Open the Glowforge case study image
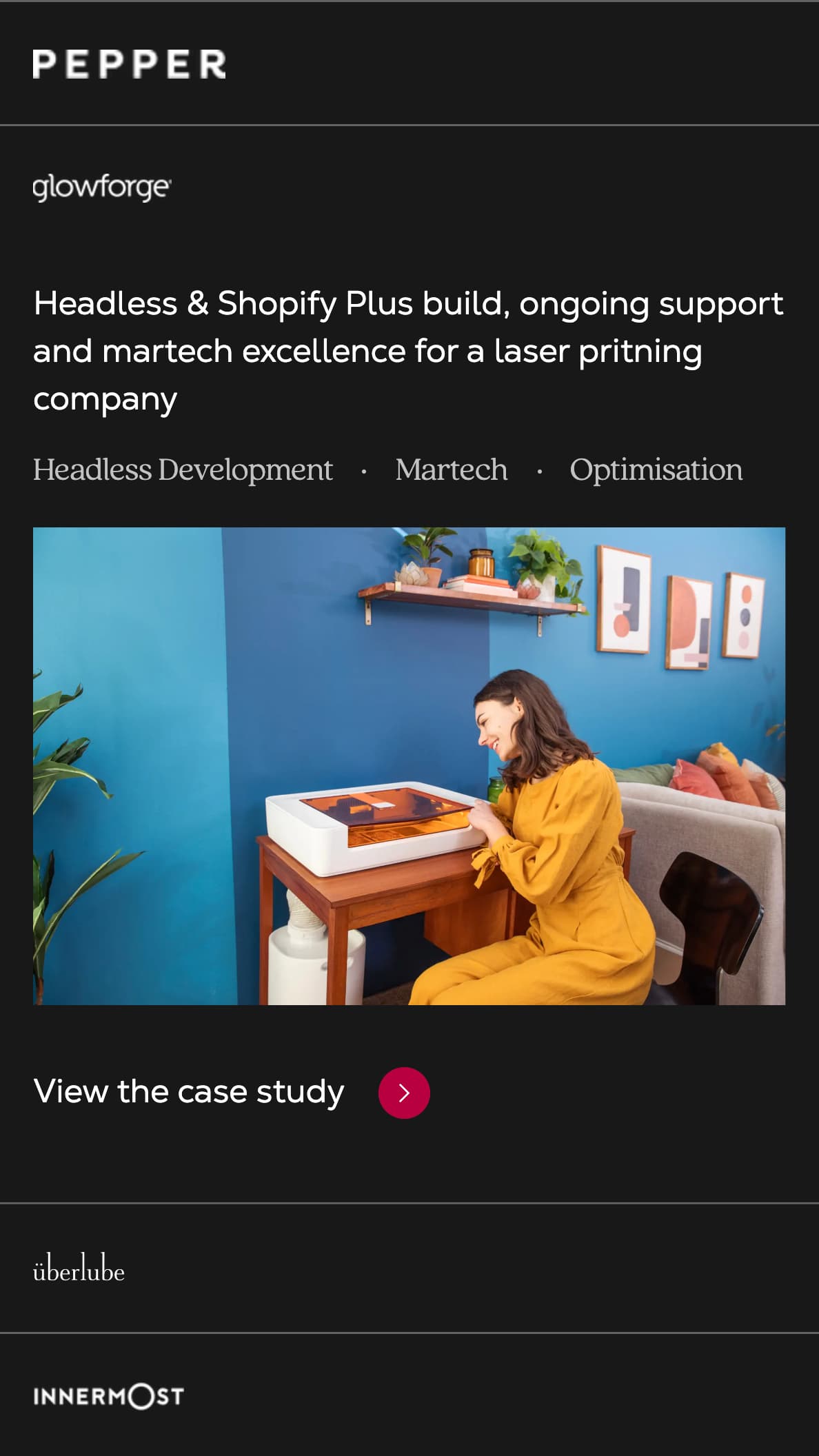The image size is (819, 1456). click(x=409, y=765)
